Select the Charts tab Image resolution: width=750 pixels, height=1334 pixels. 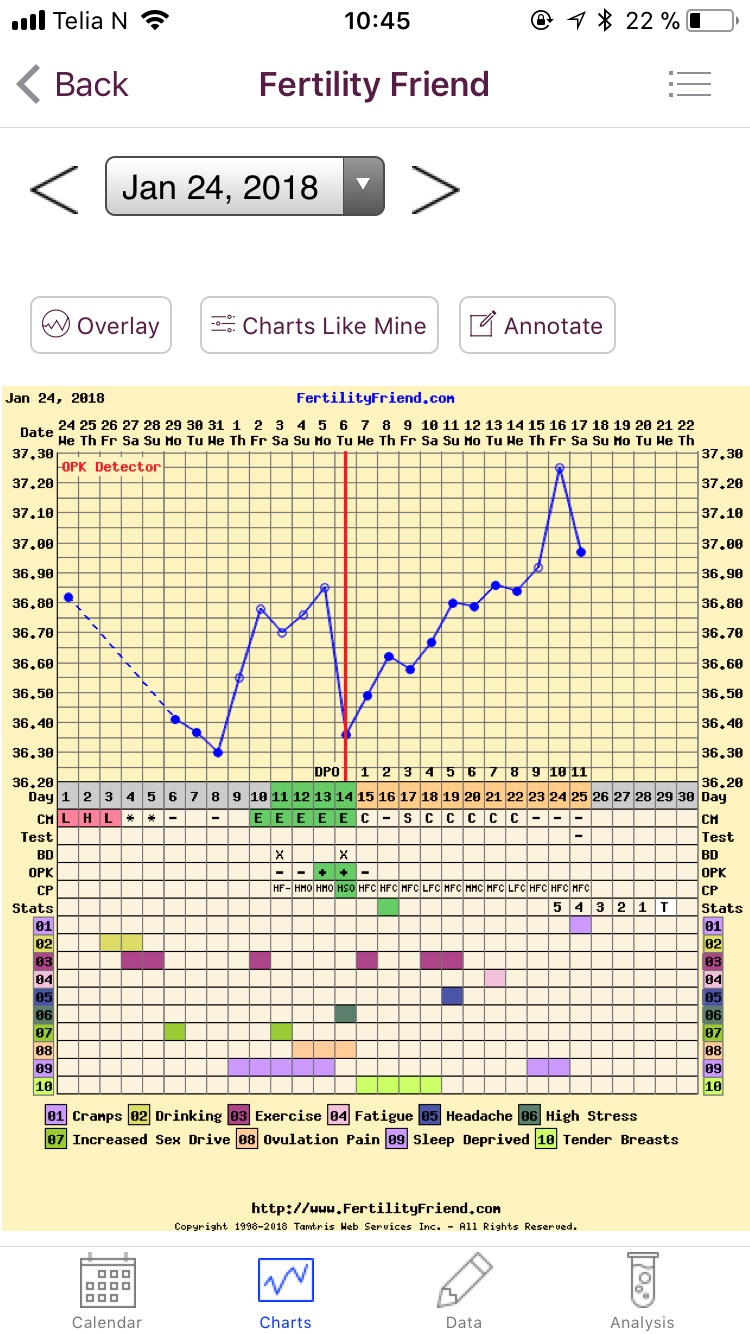(285, 1292)
